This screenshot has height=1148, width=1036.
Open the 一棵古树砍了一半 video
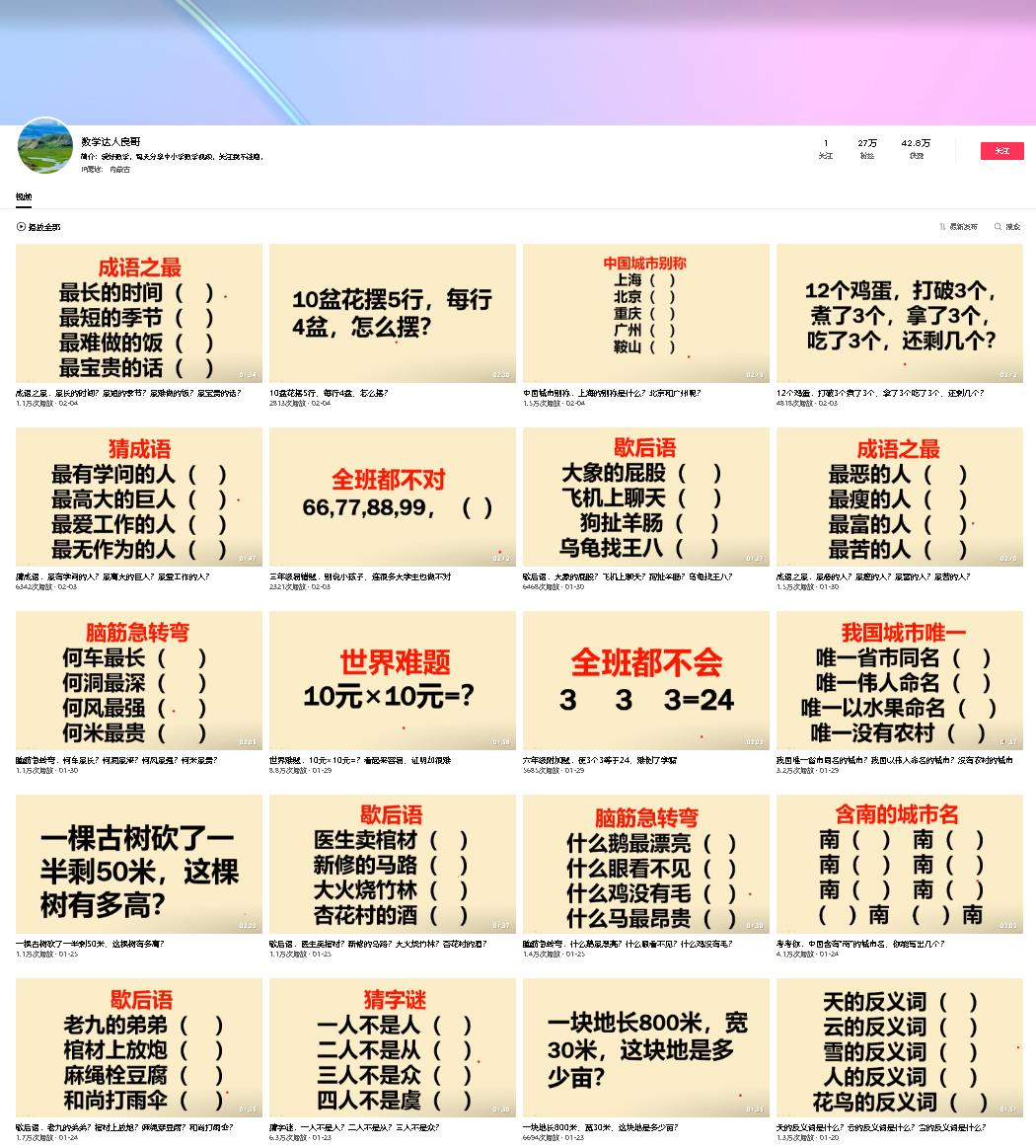[139, 865]
